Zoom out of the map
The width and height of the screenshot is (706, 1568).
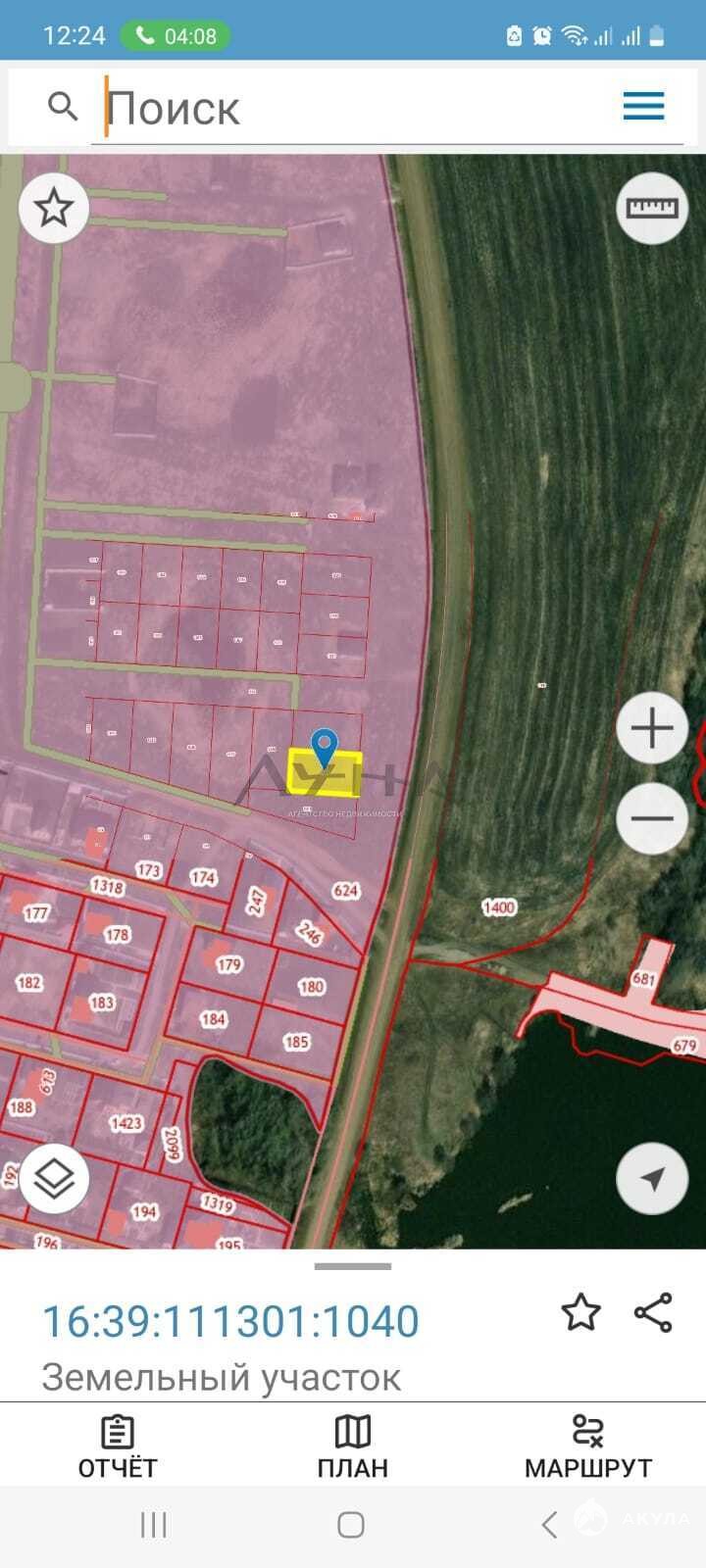point(652,819)
